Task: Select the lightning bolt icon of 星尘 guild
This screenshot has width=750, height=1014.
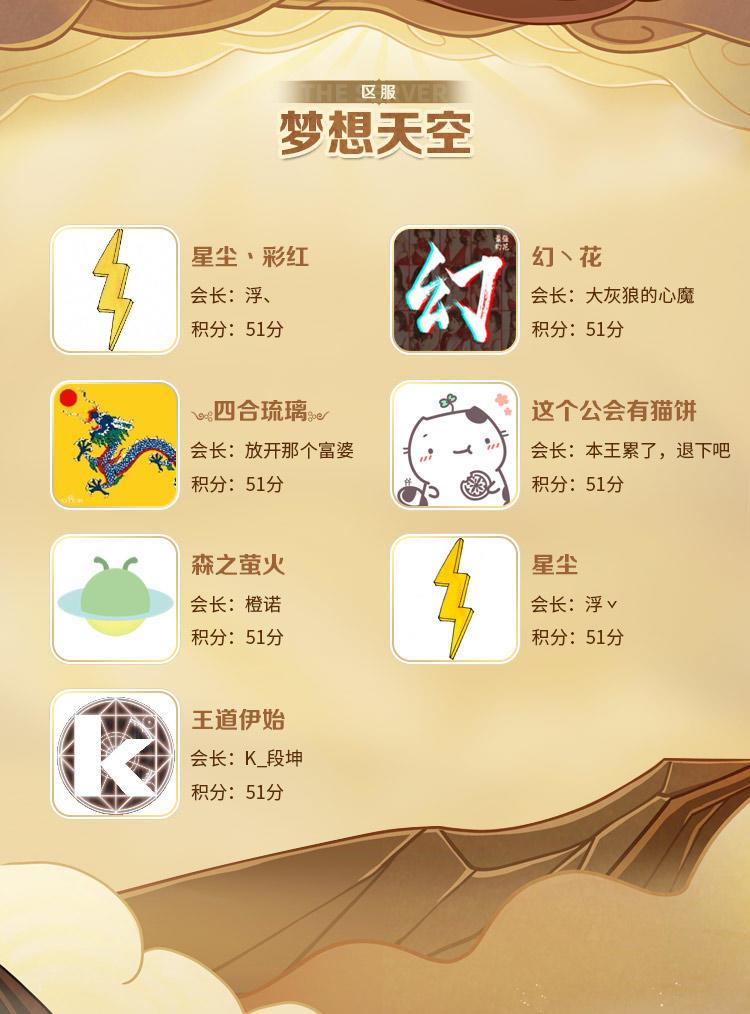Action: (455, 603)
